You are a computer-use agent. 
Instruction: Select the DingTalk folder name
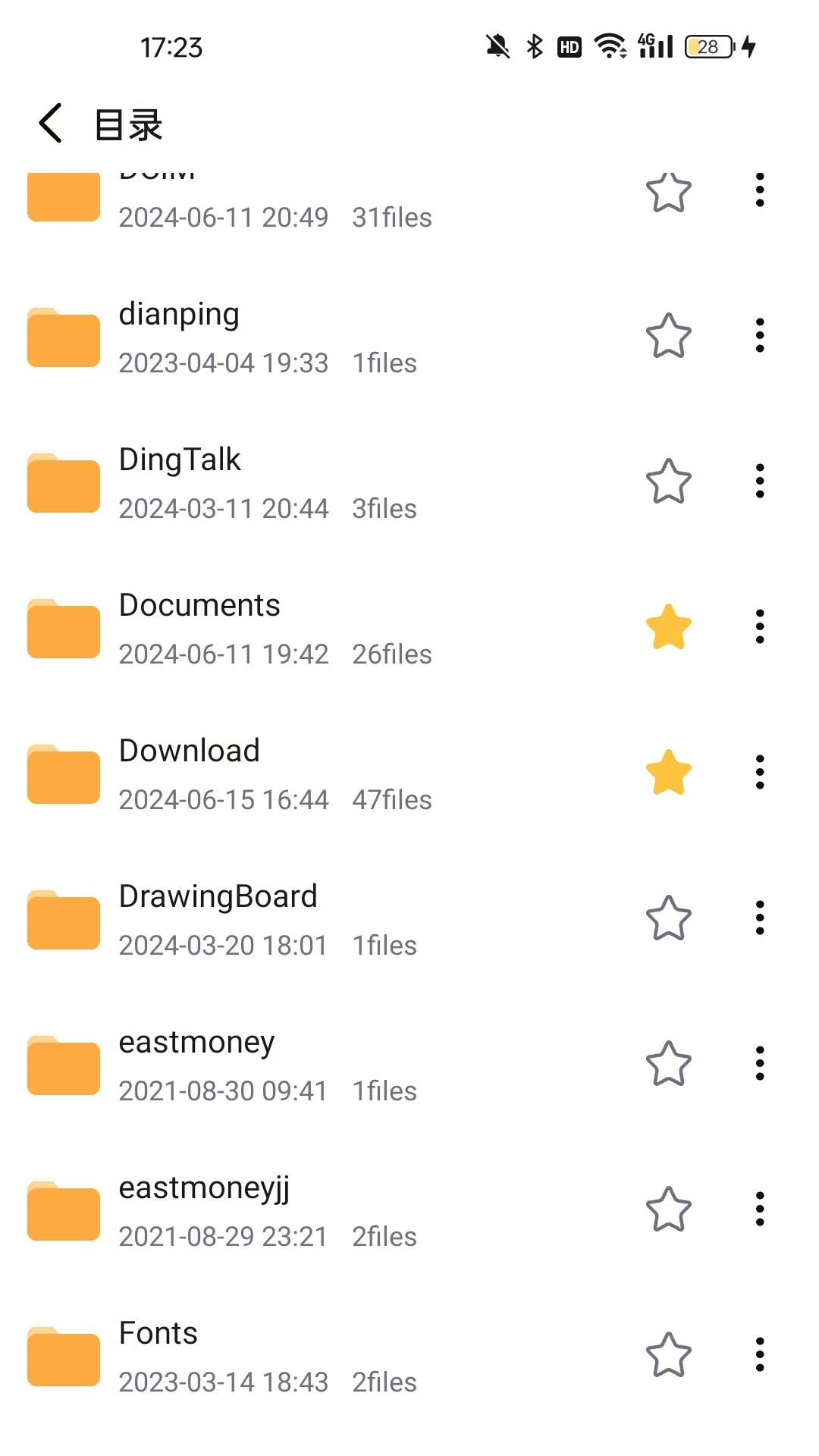point(179,458)
